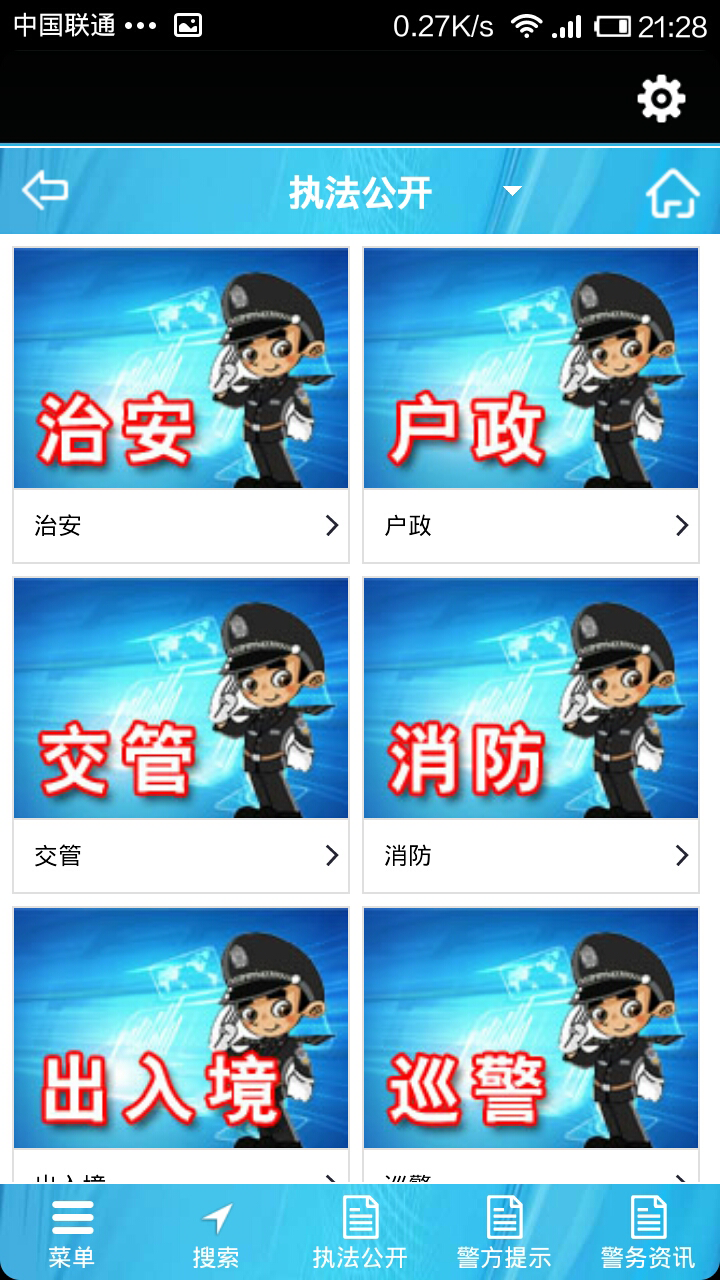Open the 巡警 card
This screenshot has height=1280, width=720.
point(531,1045)
